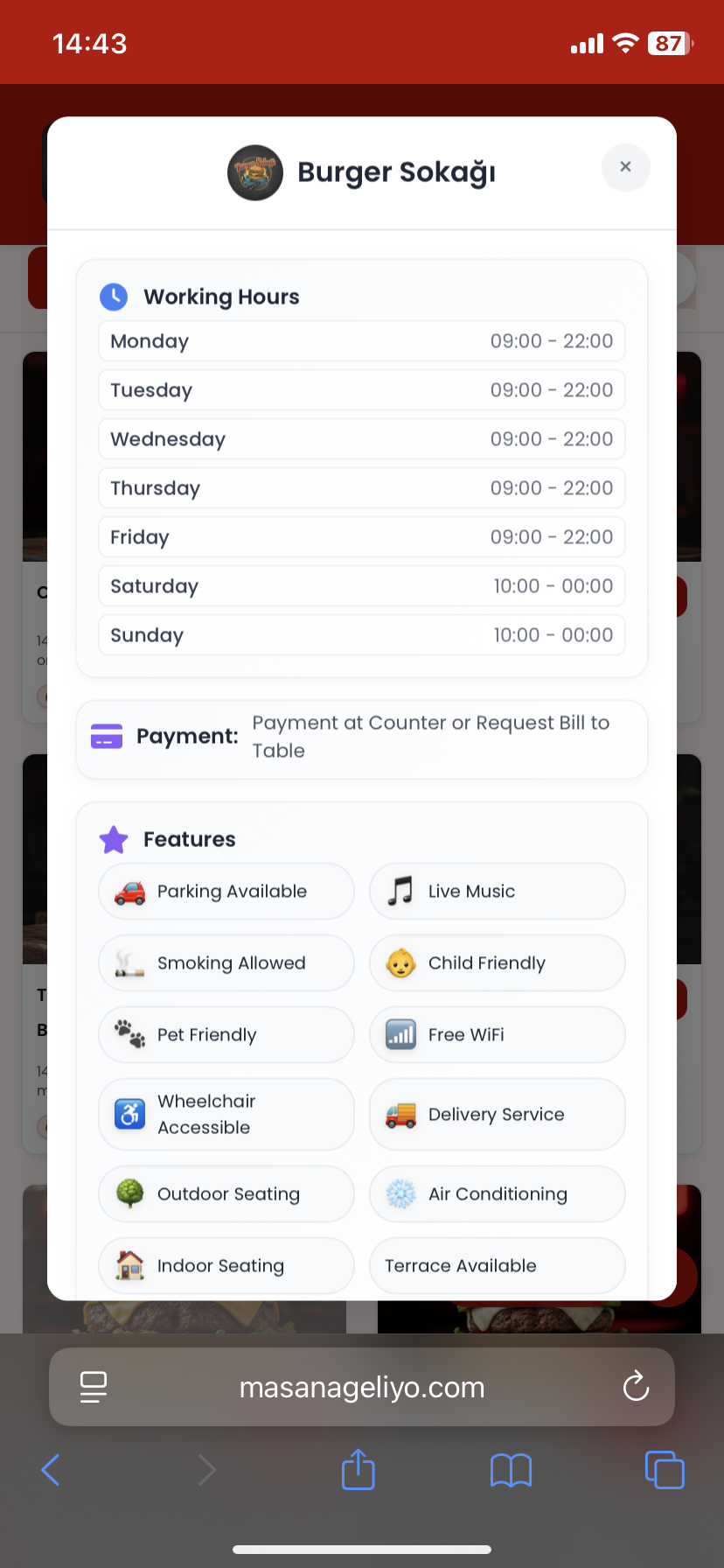
Task: Show all open Safari tabs
Action: tap(665, 1470)
